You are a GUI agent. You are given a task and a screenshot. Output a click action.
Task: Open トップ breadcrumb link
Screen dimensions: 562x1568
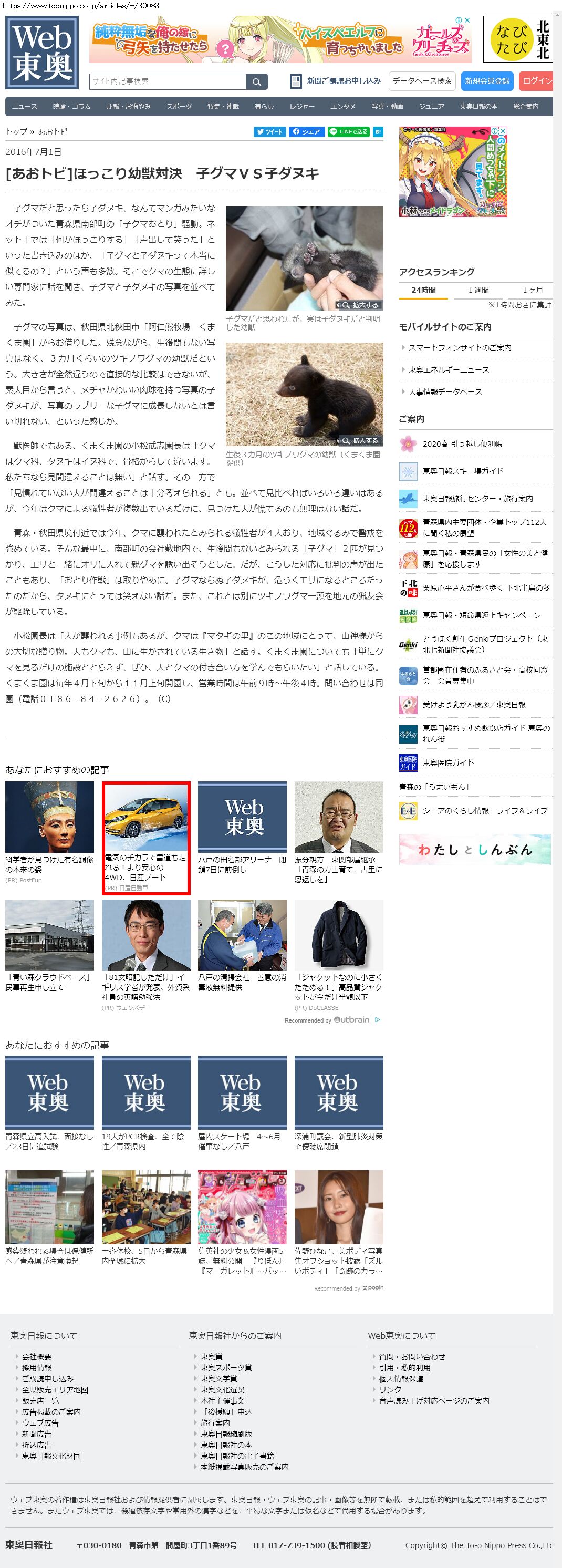coord(16,132)
